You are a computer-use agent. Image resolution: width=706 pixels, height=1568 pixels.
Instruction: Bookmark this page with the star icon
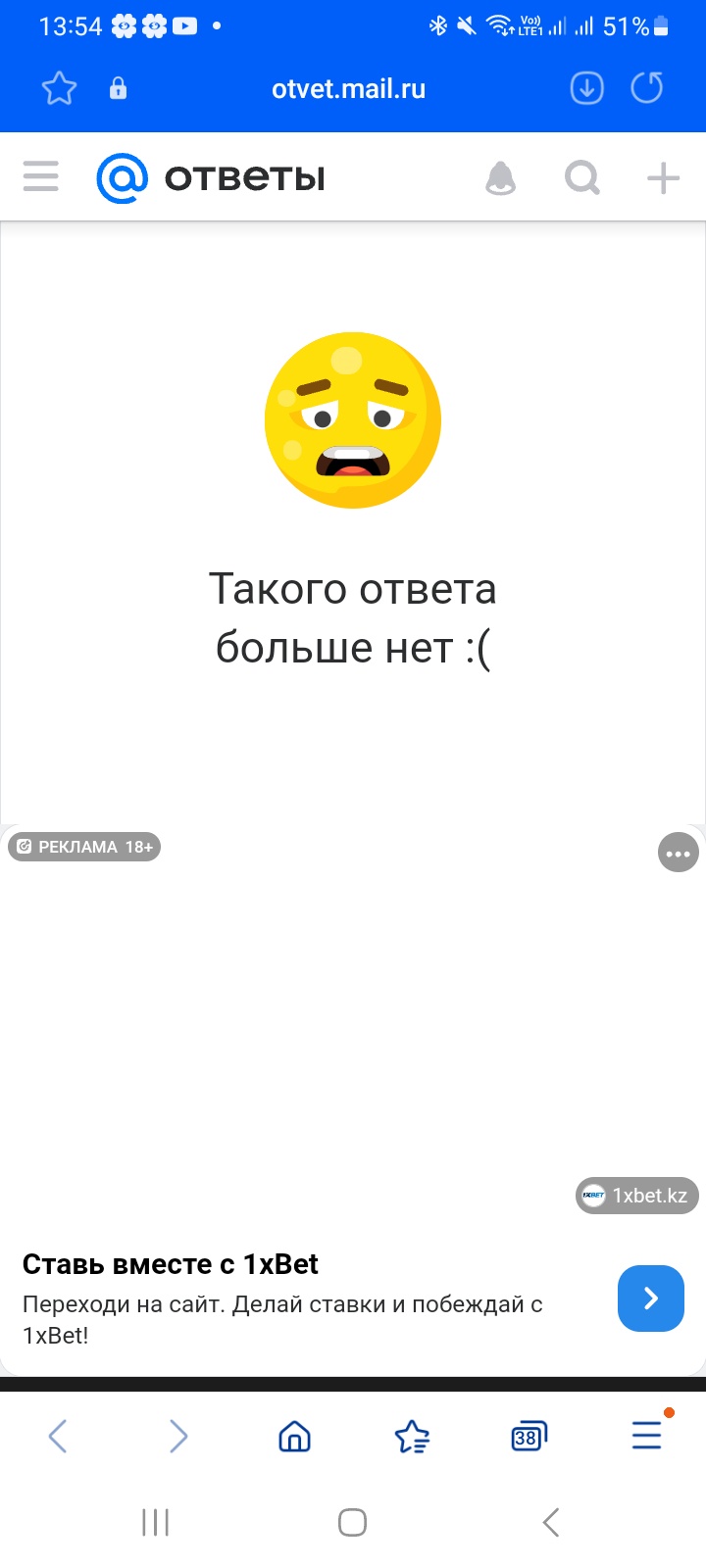[59, 89]
